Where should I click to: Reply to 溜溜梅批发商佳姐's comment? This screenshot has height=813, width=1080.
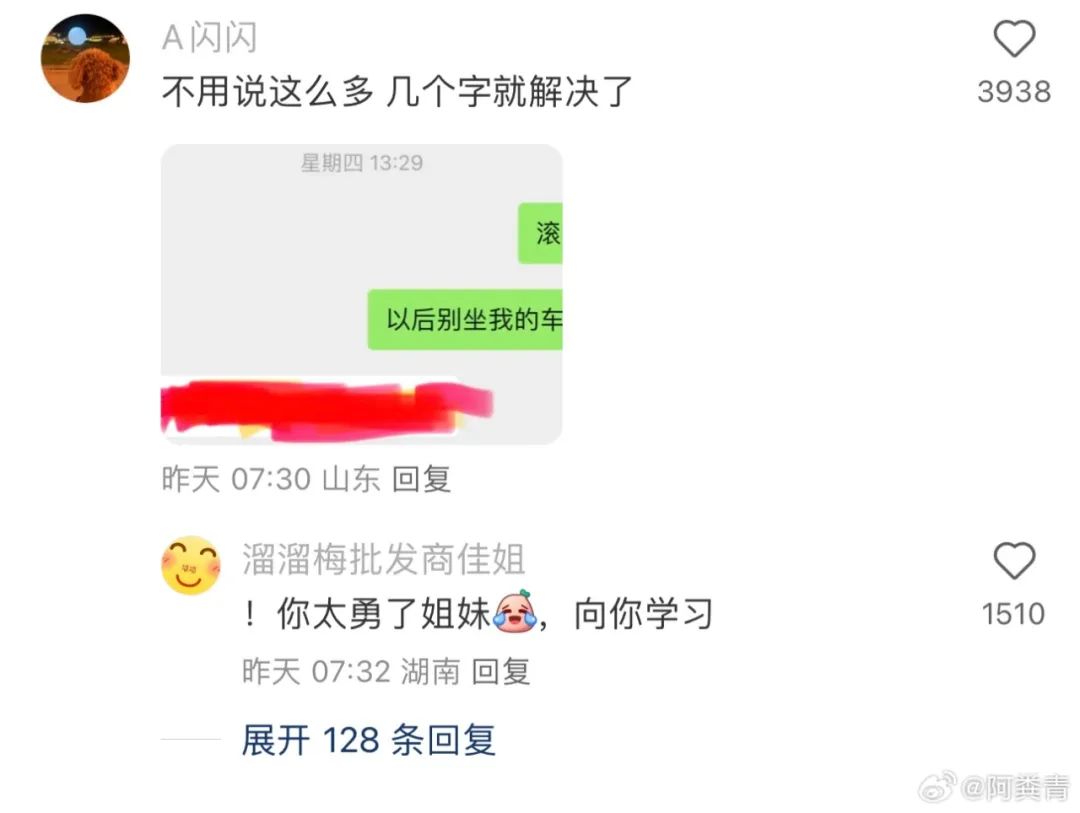(501, 671)
